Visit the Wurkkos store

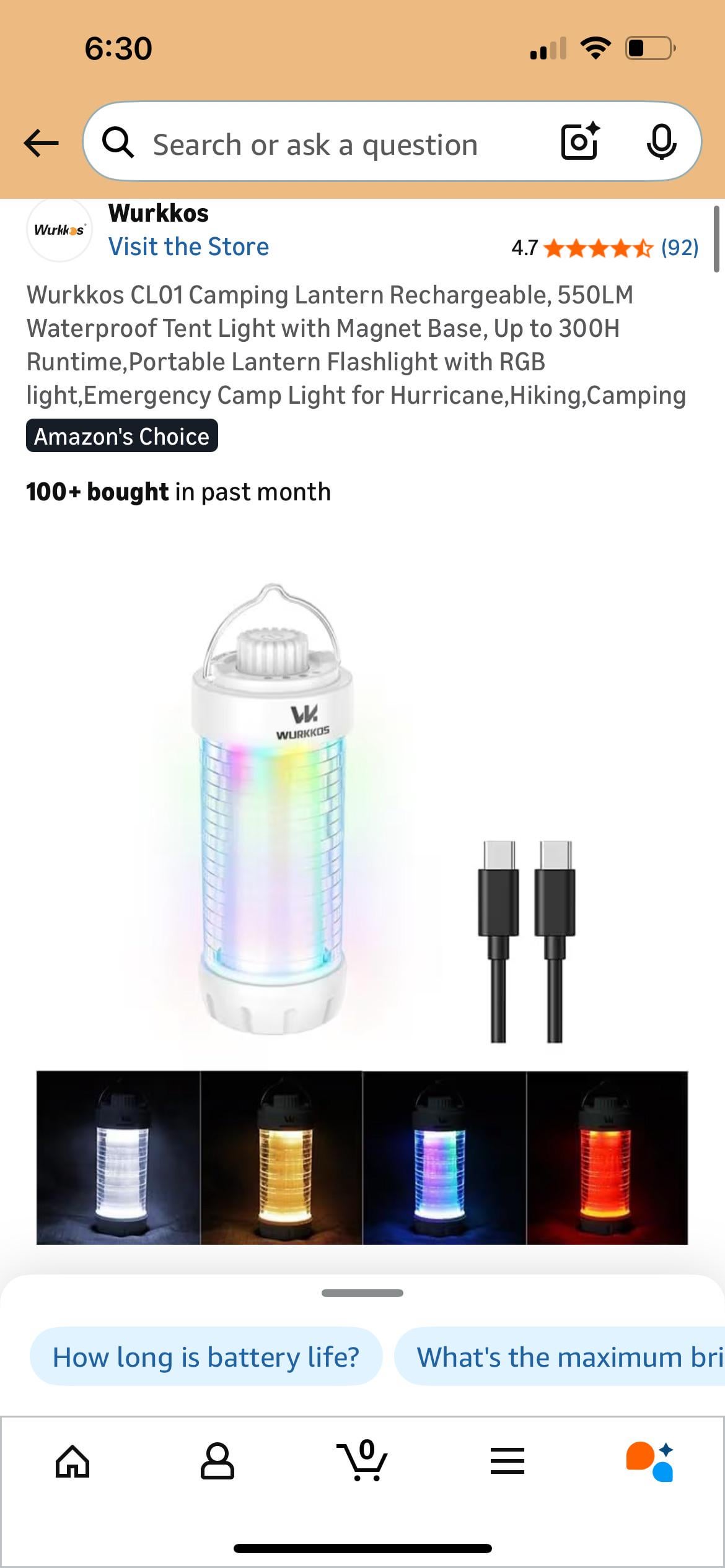coord(188,246)
